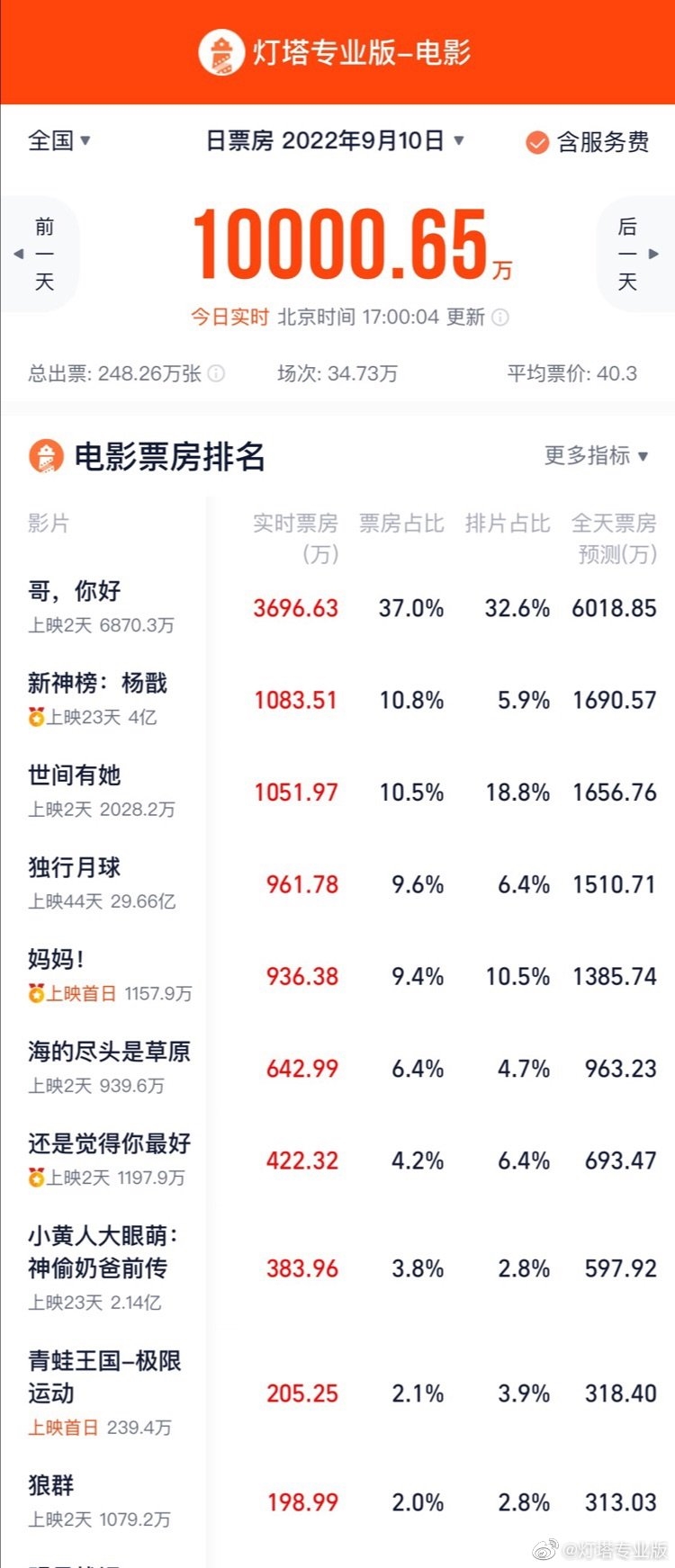Open the movie 海的尽头是草原

tap(109, 1052)
